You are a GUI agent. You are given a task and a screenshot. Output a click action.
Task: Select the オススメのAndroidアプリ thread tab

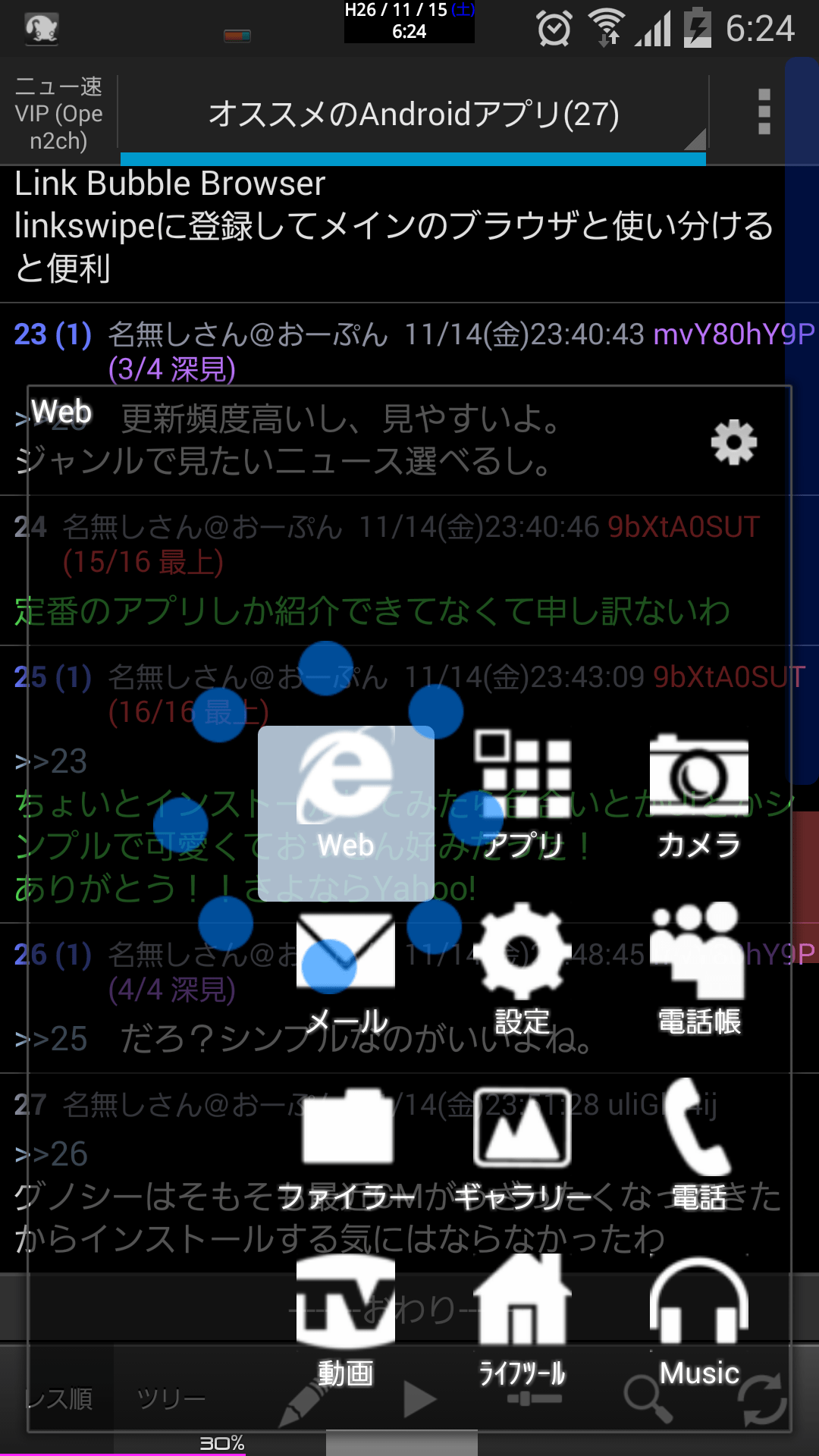point(413,115)
